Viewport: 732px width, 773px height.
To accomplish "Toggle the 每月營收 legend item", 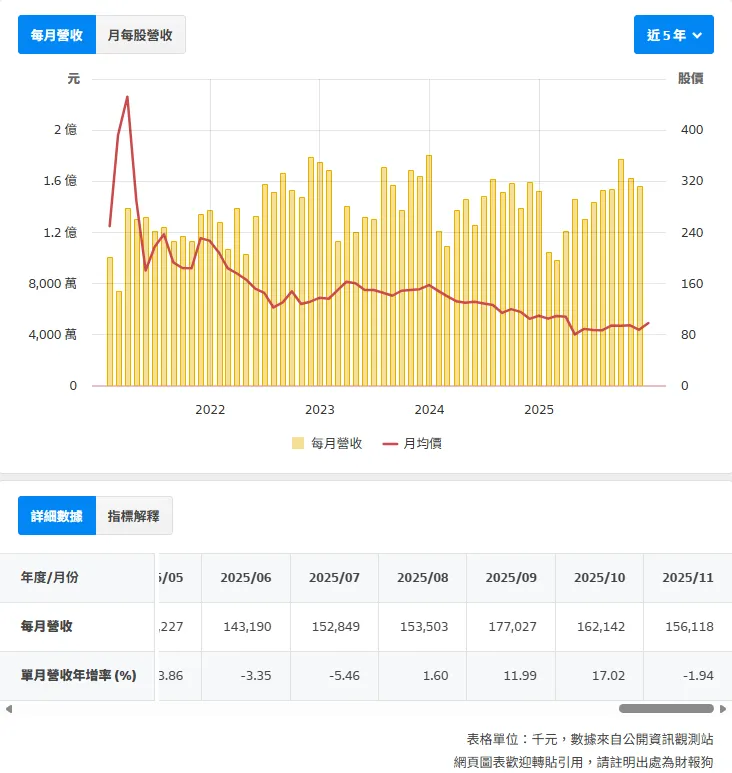I will click(x=320, y=444).
